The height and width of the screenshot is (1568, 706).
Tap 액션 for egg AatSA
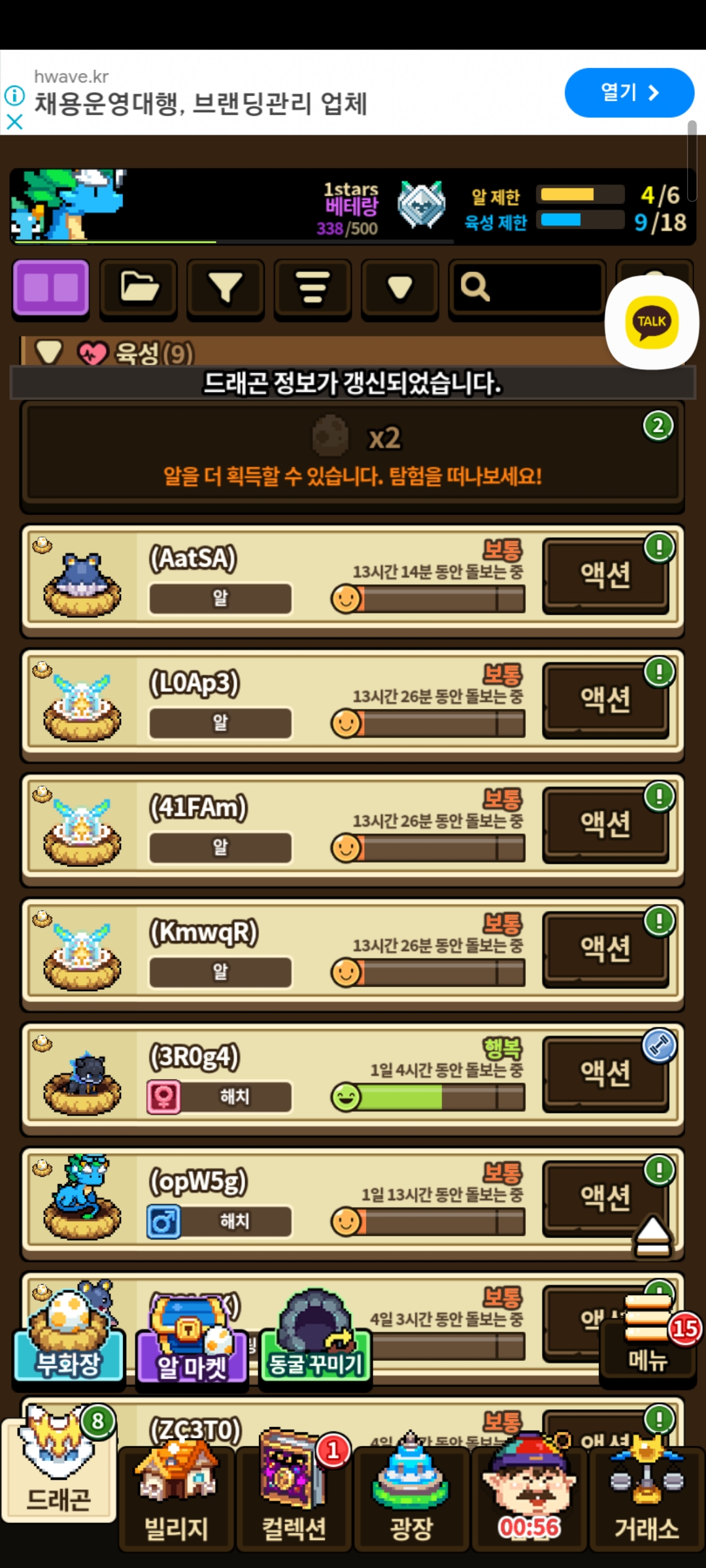point(605,576)
